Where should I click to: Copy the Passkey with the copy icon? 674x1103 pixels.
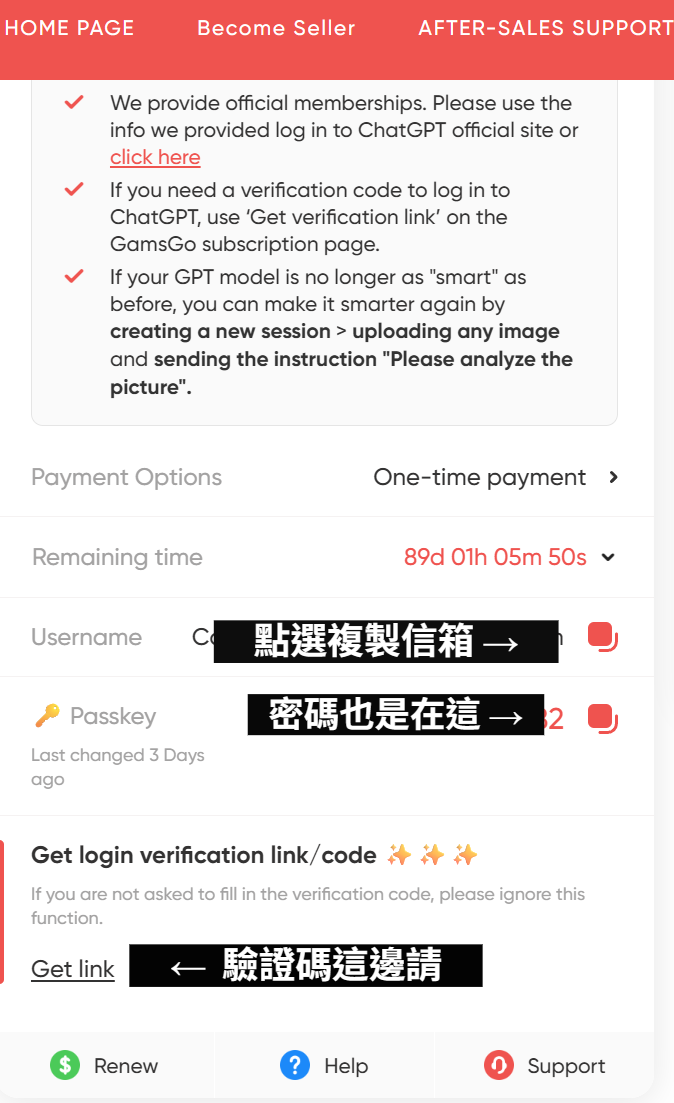602,717
